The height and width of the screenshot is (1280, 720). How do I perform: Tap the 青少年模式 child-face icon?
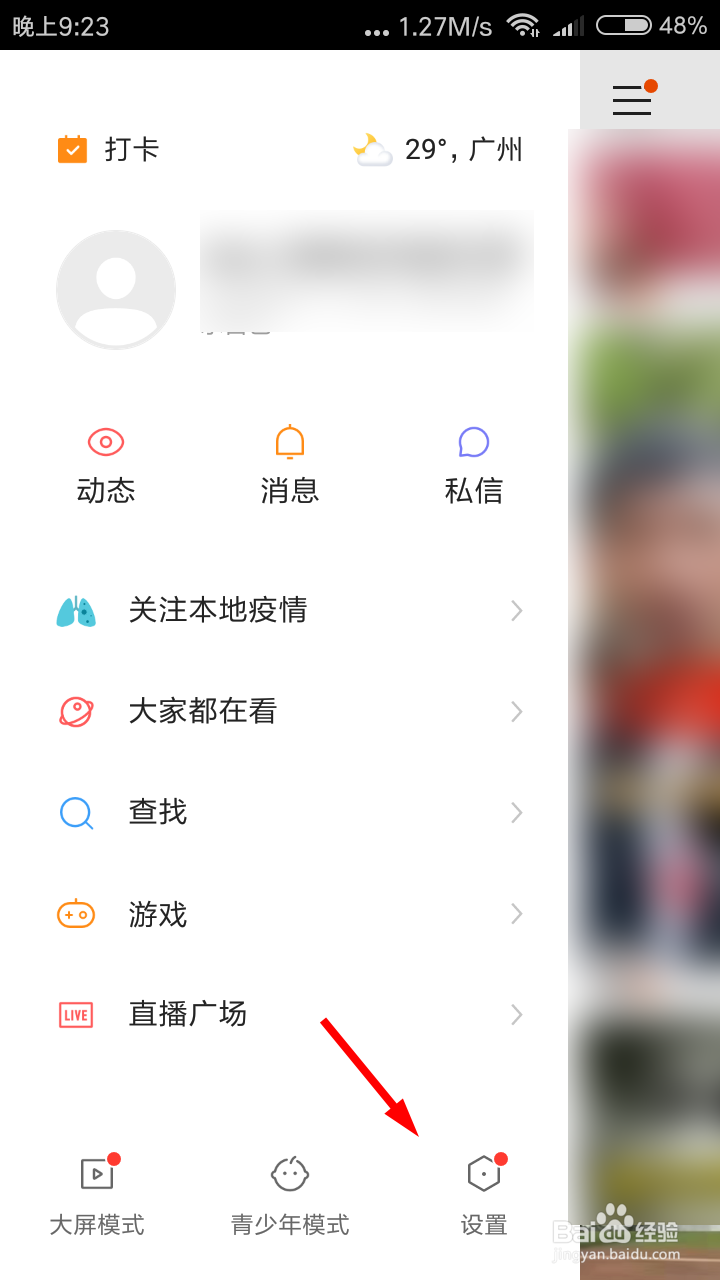coord(289,1173)
